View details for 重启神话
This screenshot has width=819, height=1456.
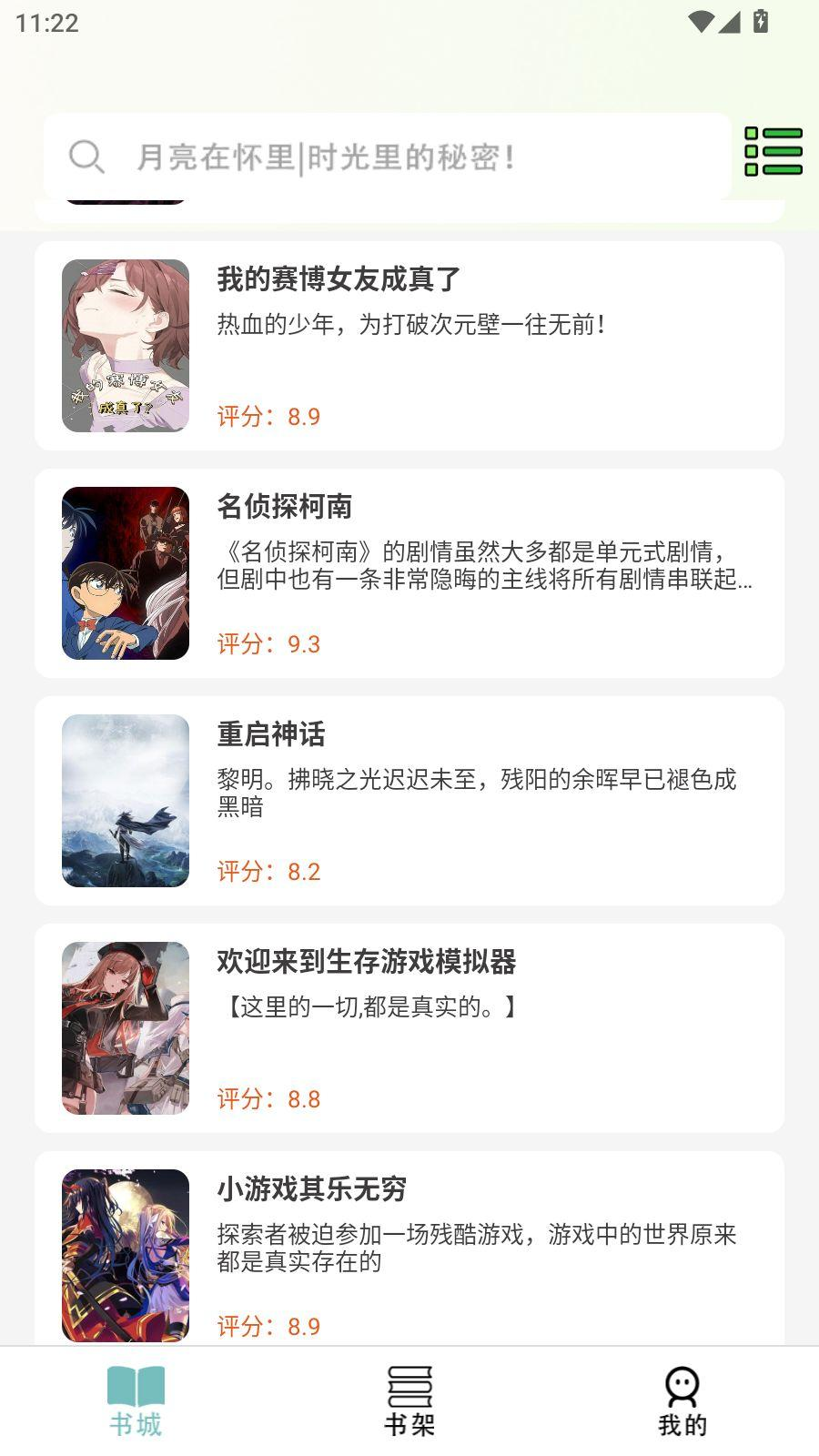point(409,801)
